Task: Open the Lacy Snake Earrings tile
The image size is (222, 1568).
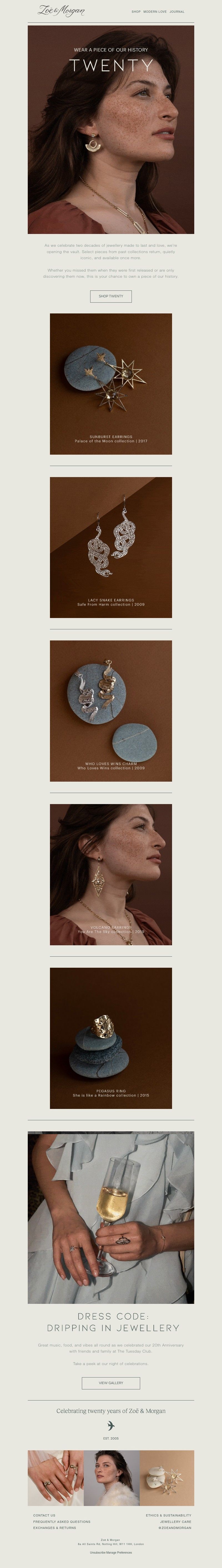Action: click(111, 547)
